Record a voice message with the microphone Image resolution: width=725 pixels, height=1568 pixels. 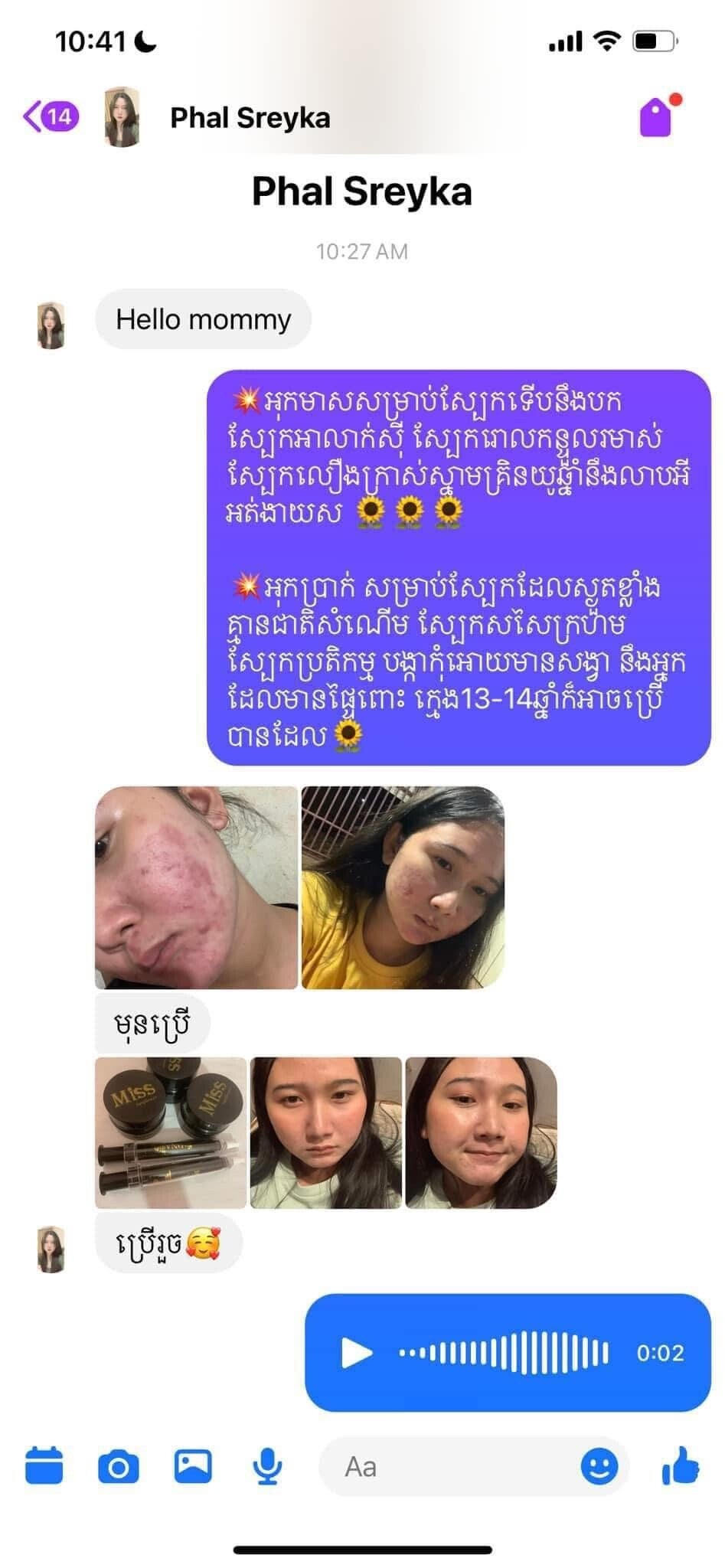(267, 1467)
